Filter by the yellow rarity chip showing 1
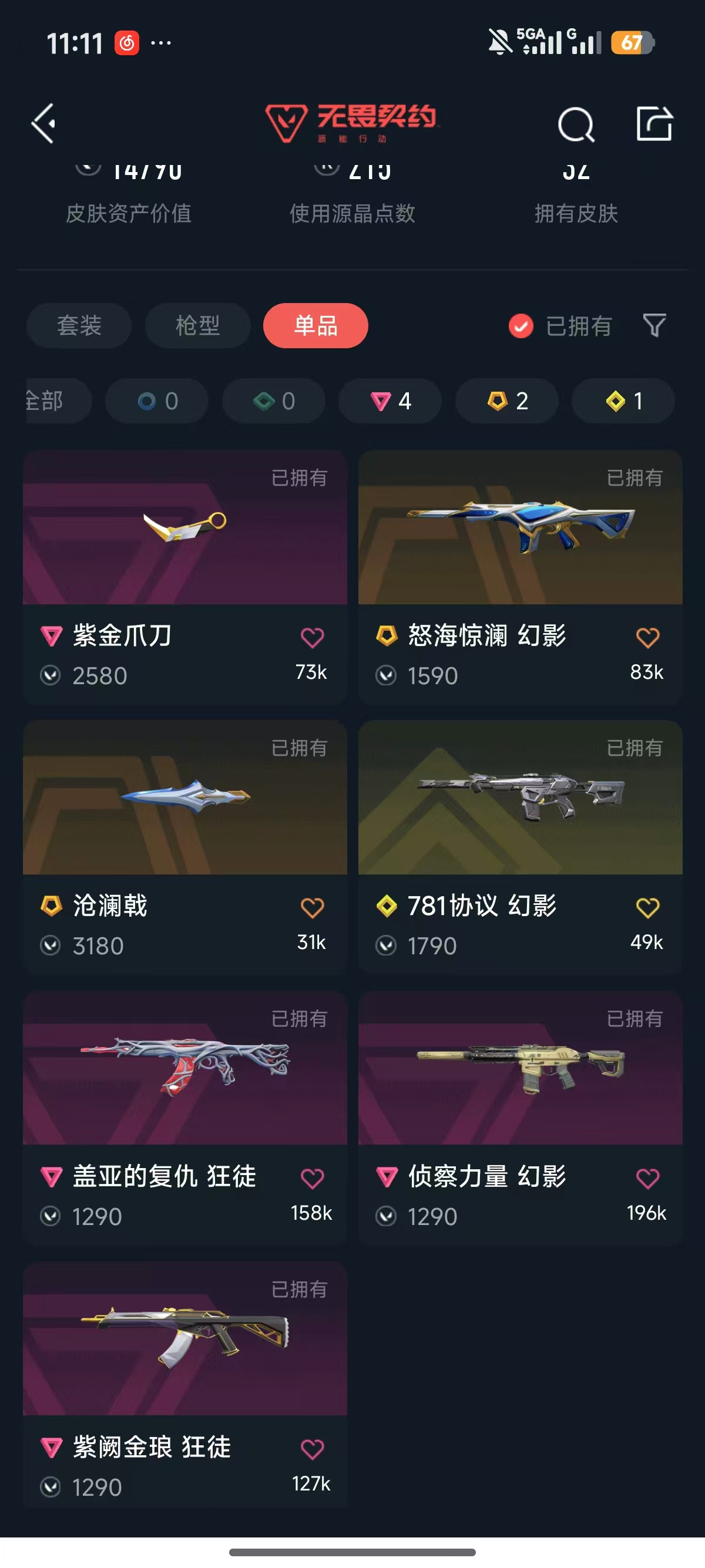The height and width of the screenshot is (1568, 705). click(623, 401)
